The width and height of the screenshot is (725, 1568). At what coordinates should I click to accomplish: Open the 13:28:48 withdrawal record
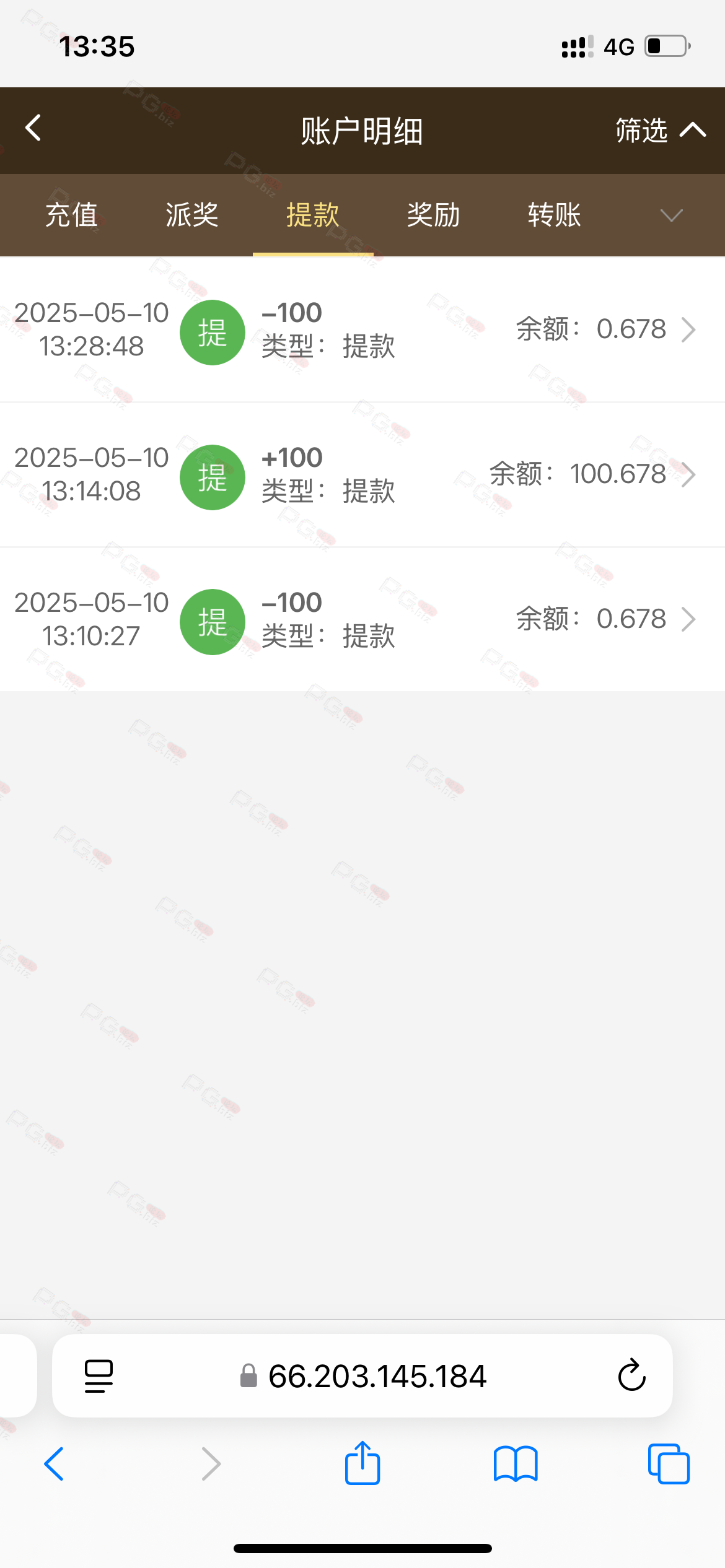coord(362,329)
